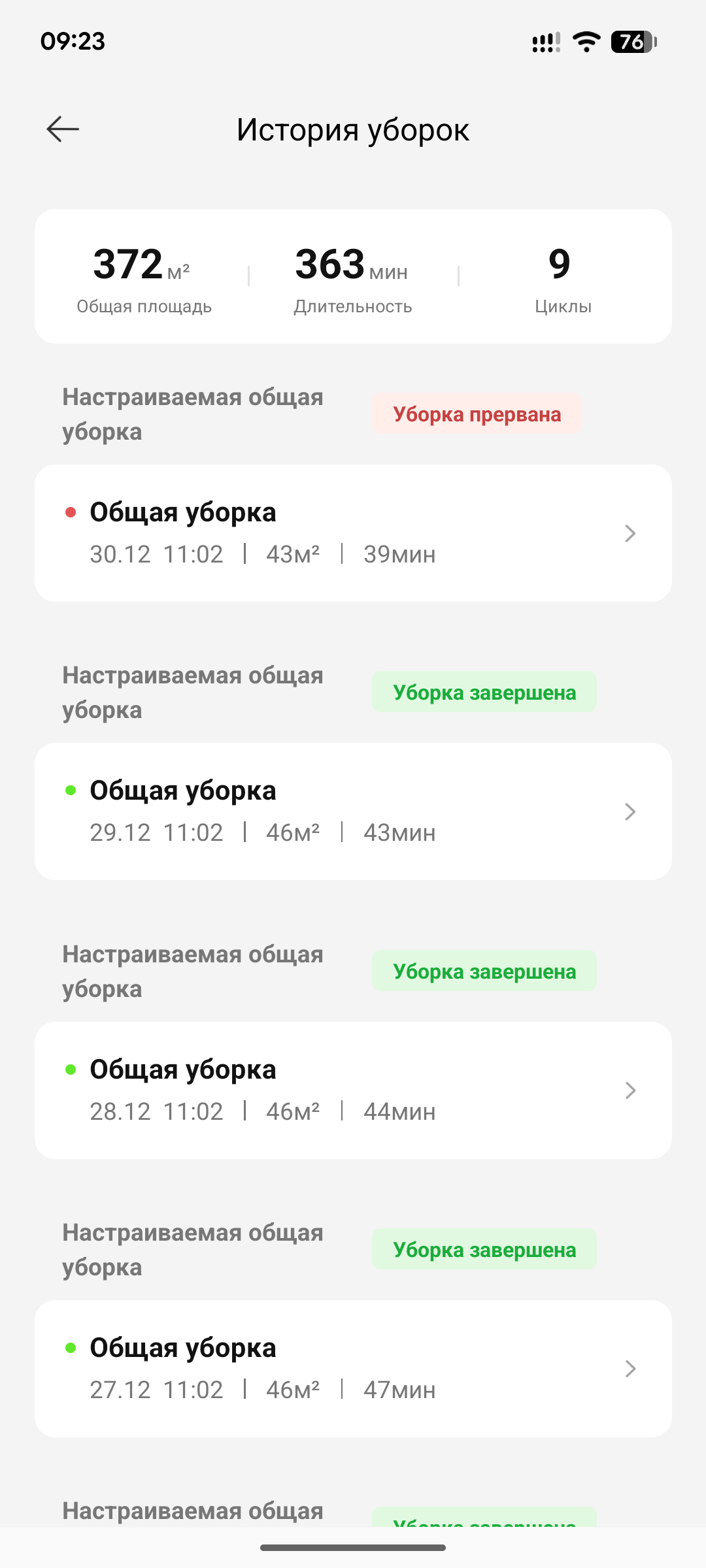The height and width of the screenshot is (1568, 706).
Task: View details of the 29.12 cleaning
Action: click(x=353, y=811)
